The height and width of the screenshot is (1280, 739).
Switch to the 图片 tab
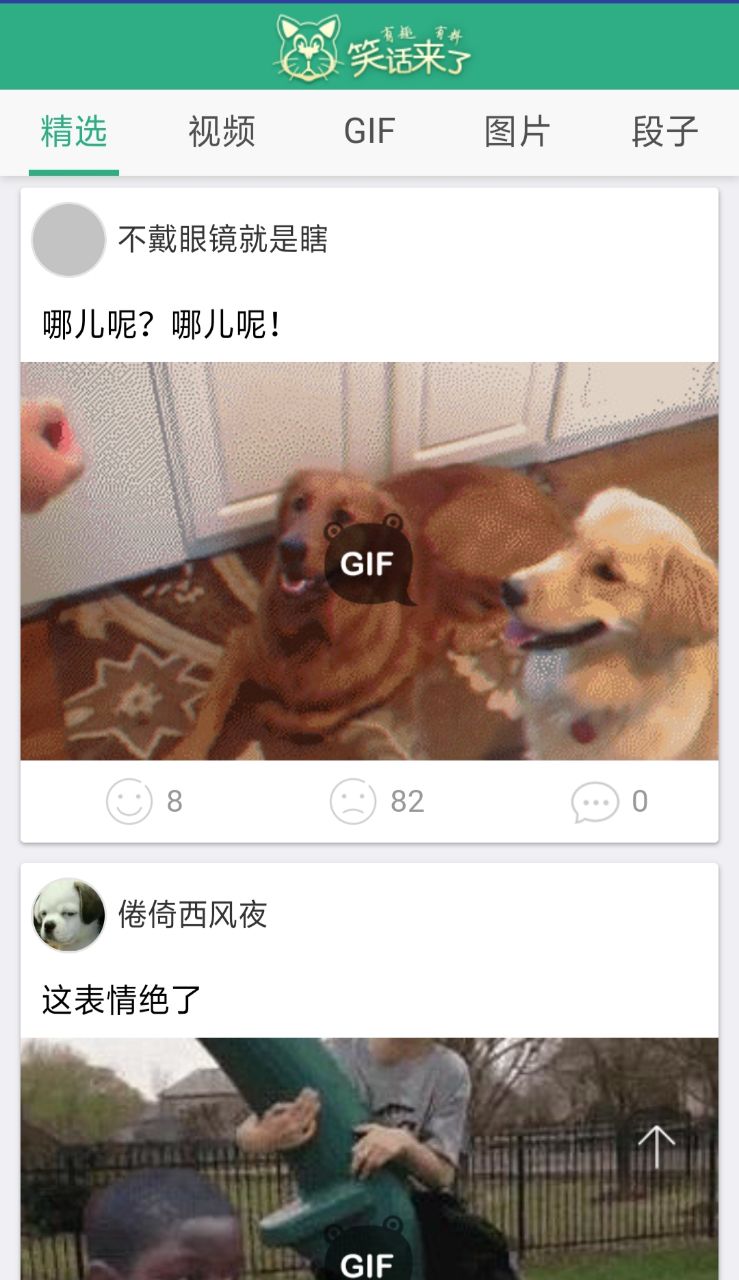[x=517, y=131]
